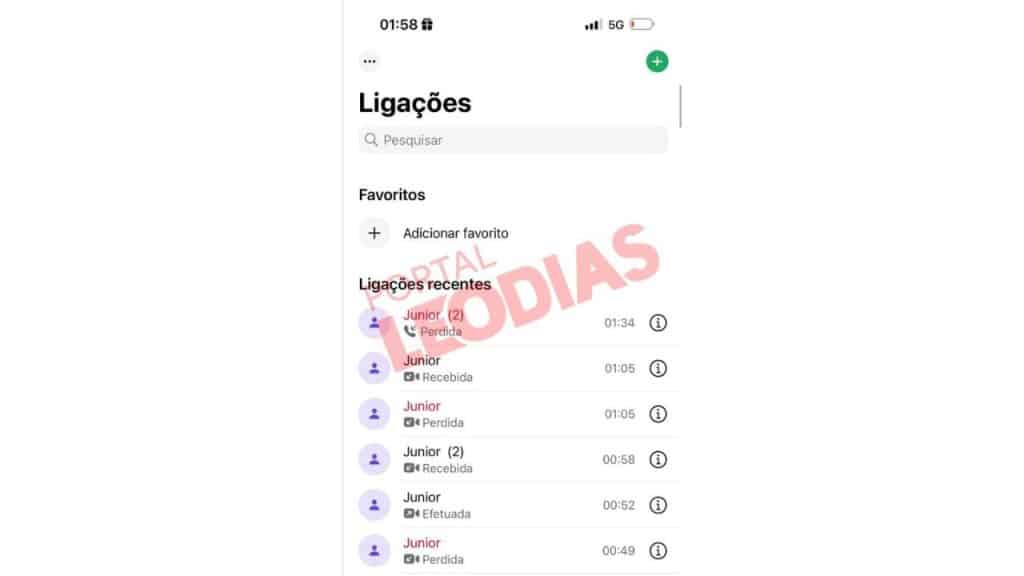Viewport: 1024px width, 576px height.
Task: Show info for the 01:05 Perdida call
Action: [x=658, y=414]
